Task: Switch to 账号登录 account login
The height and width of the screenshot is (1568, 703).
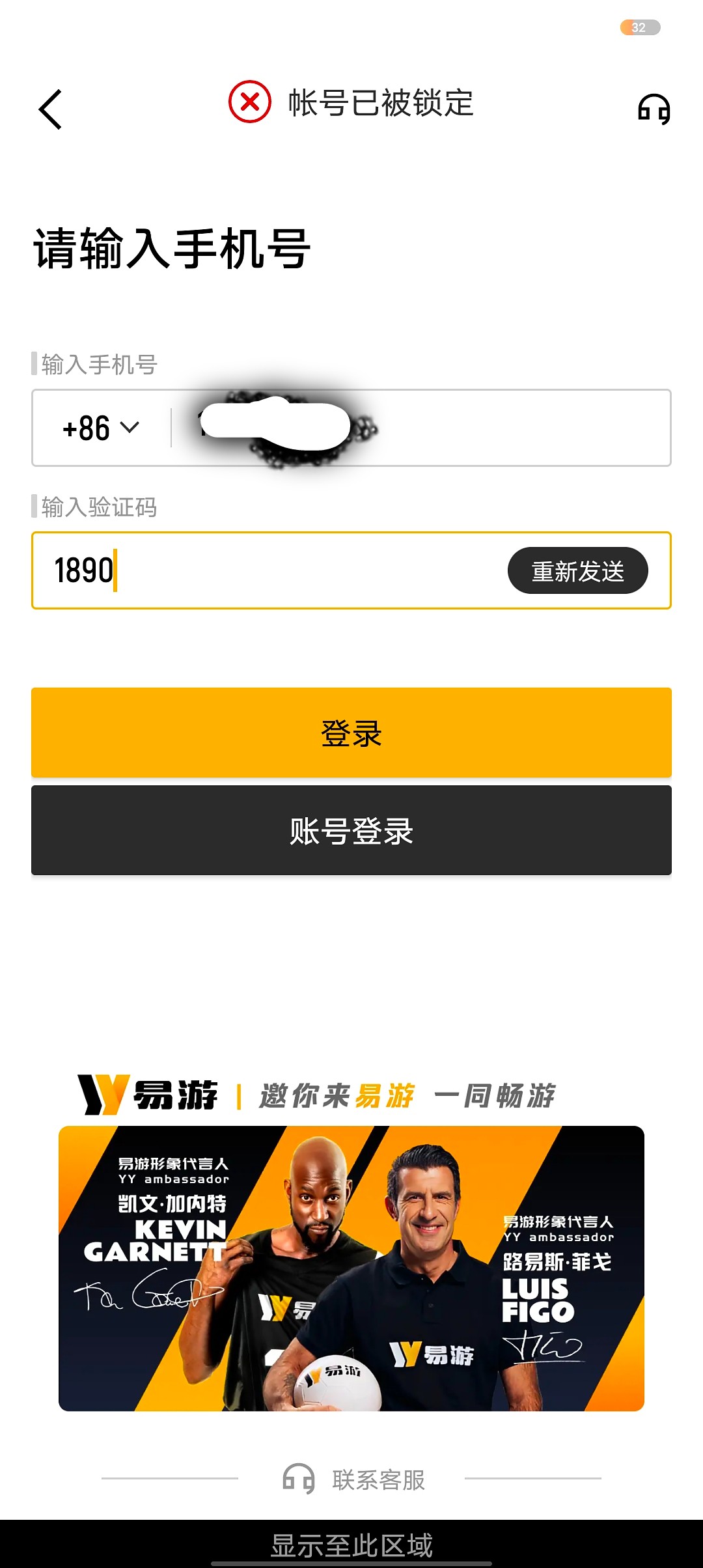Action: click(x=351, y=830)
